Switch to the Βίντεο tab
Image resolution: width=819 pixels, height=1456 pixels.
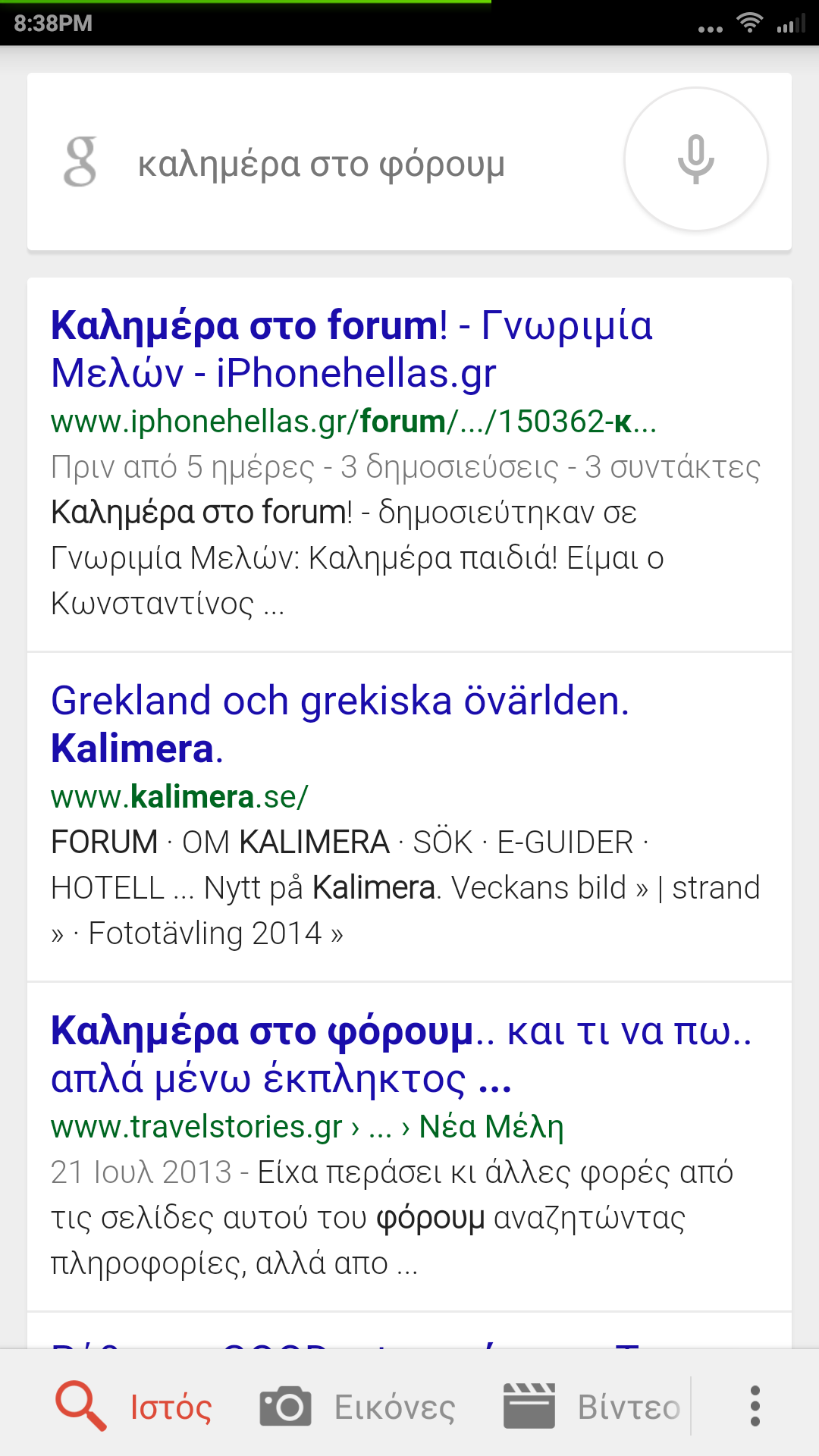pos(593,1407)
